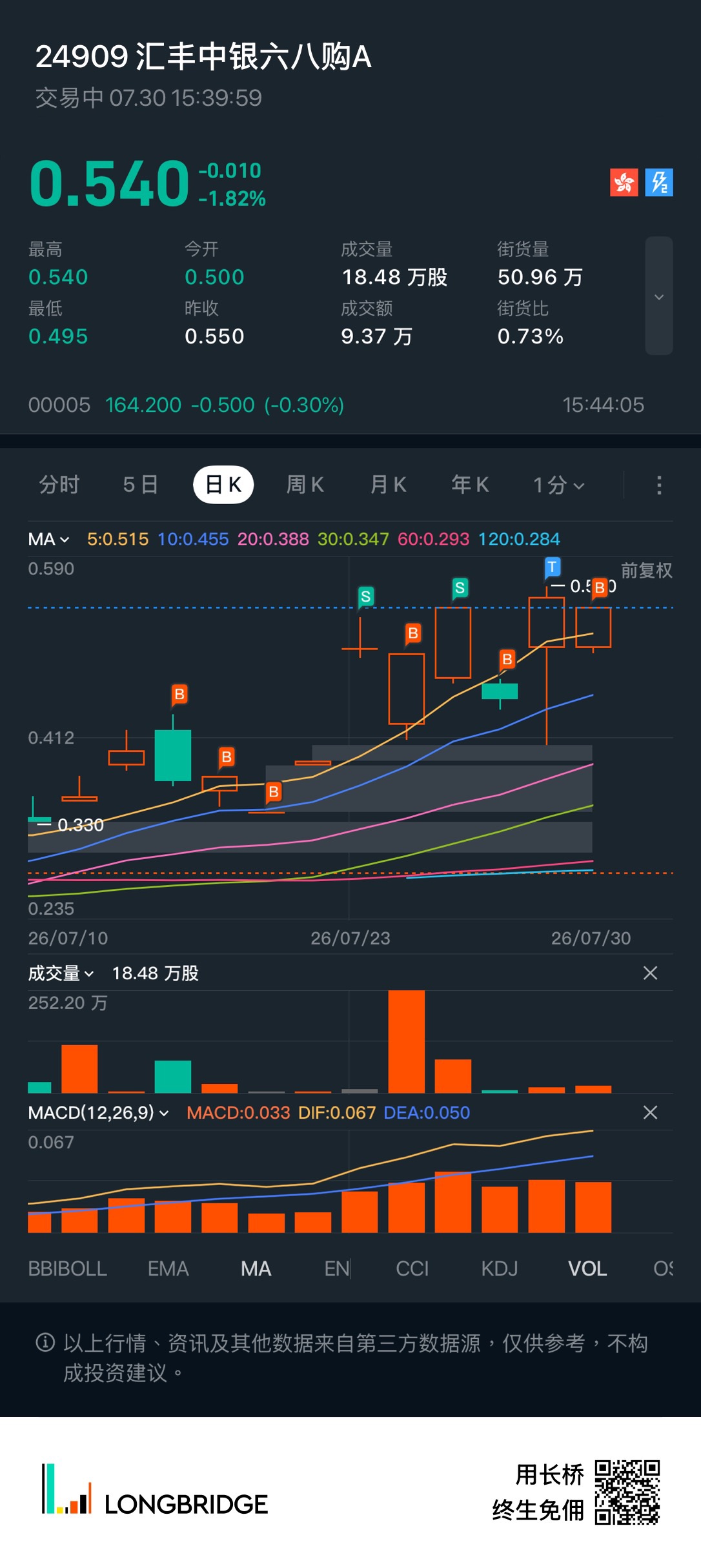The image size is (701, 1568).
Task: Switch to the 周K weekly chart
Action: pos(305,484)
